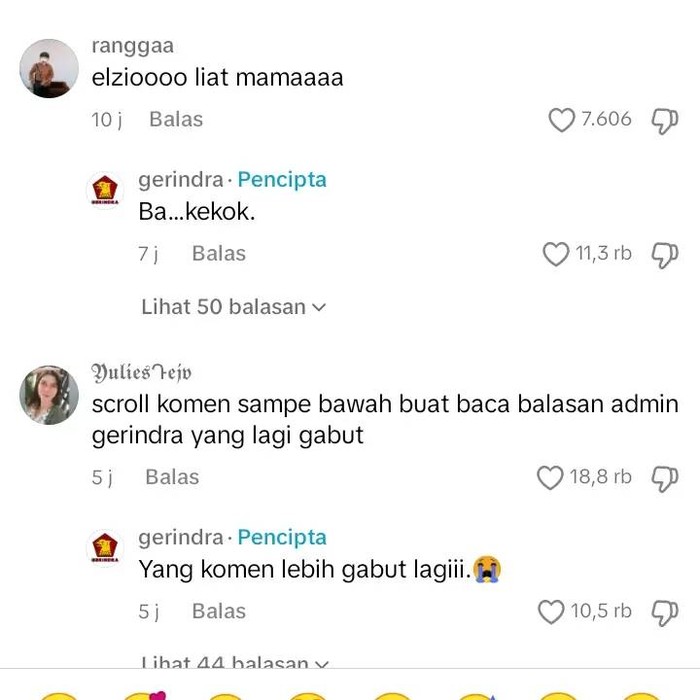Open ranggaa's profile picture

tap(49, 68)
